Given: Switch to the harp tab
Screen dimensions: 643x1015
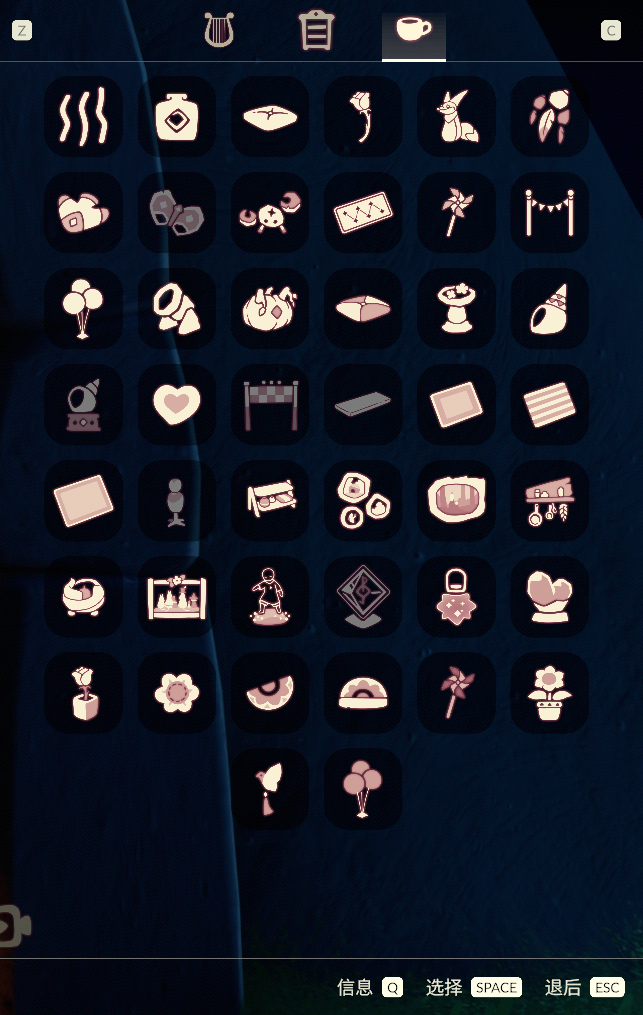Looking at the screenshot, I should pos(219,31).
